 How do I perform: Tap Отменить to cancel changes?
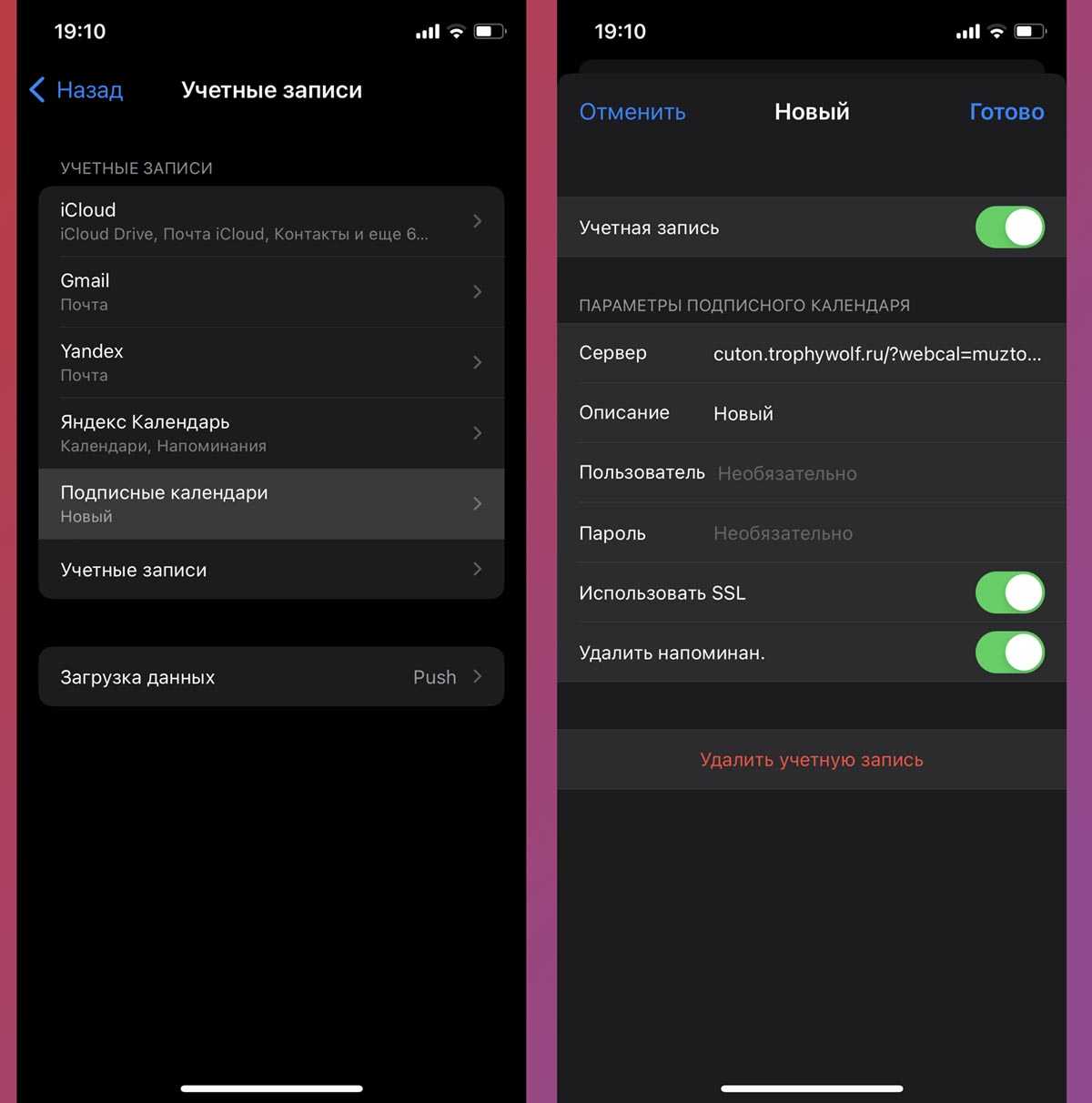point(632,112)
